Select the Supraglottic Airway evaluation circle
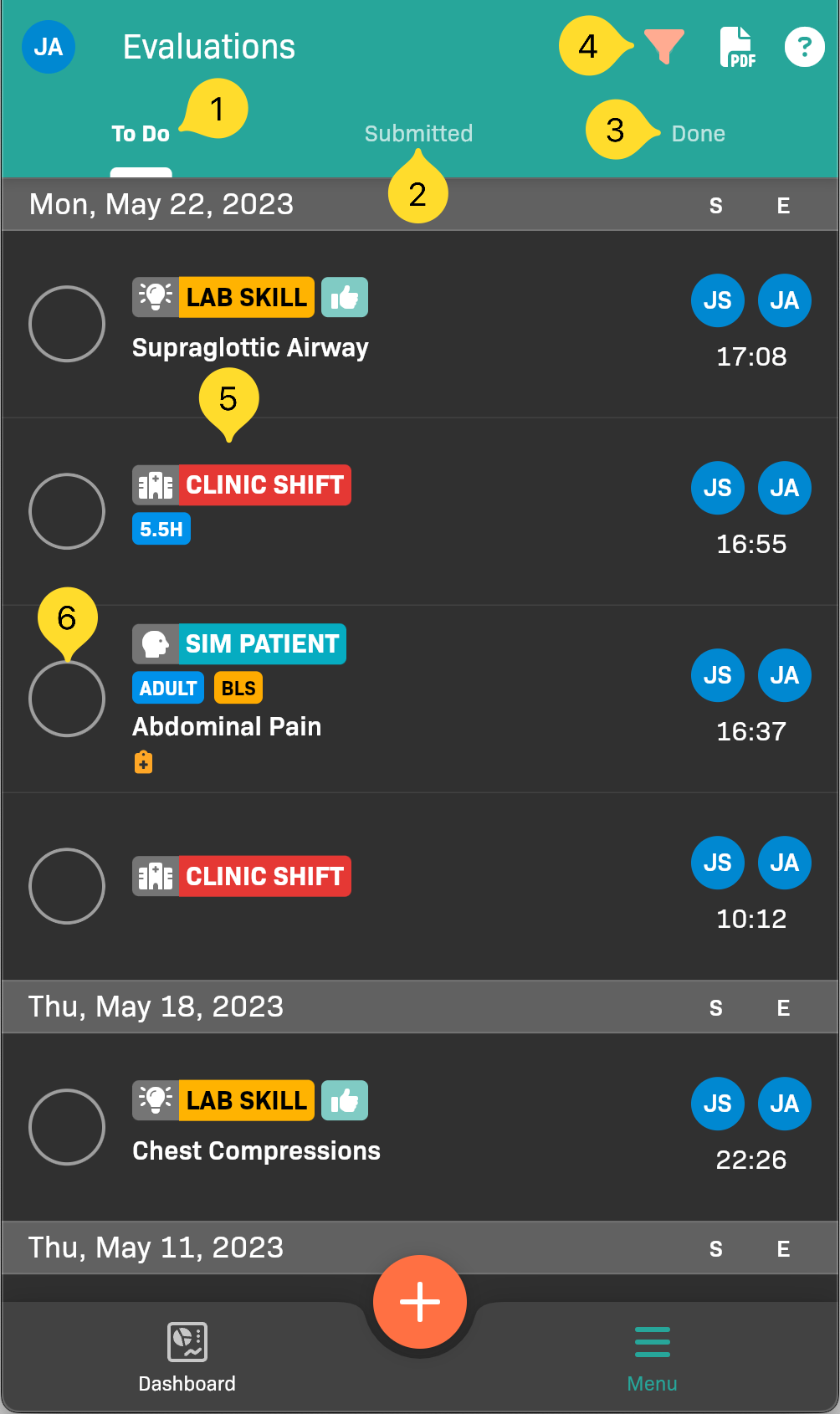 67,324
